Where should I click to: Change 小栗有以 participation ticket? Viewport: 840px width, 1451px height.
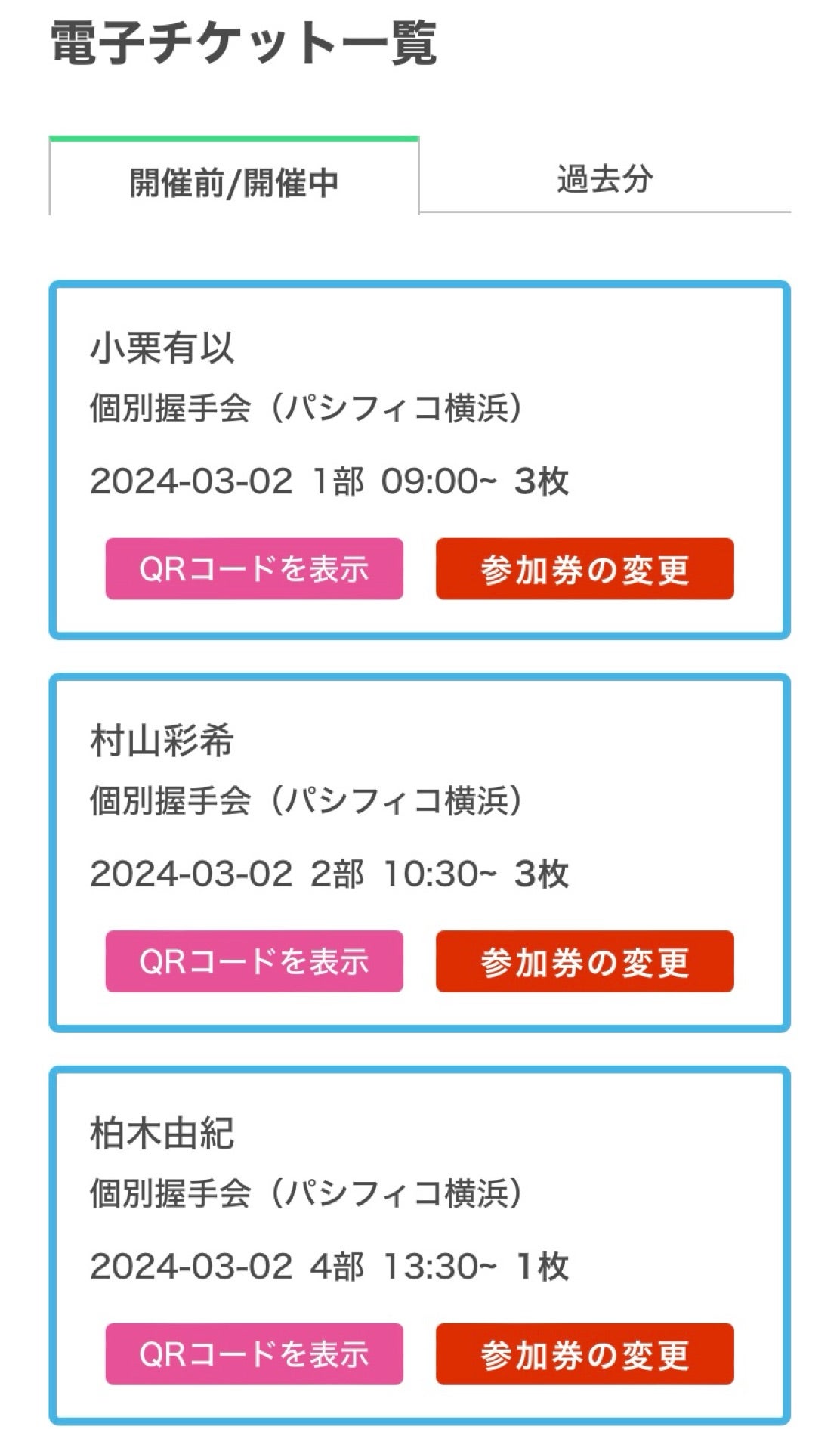point(585,569)
